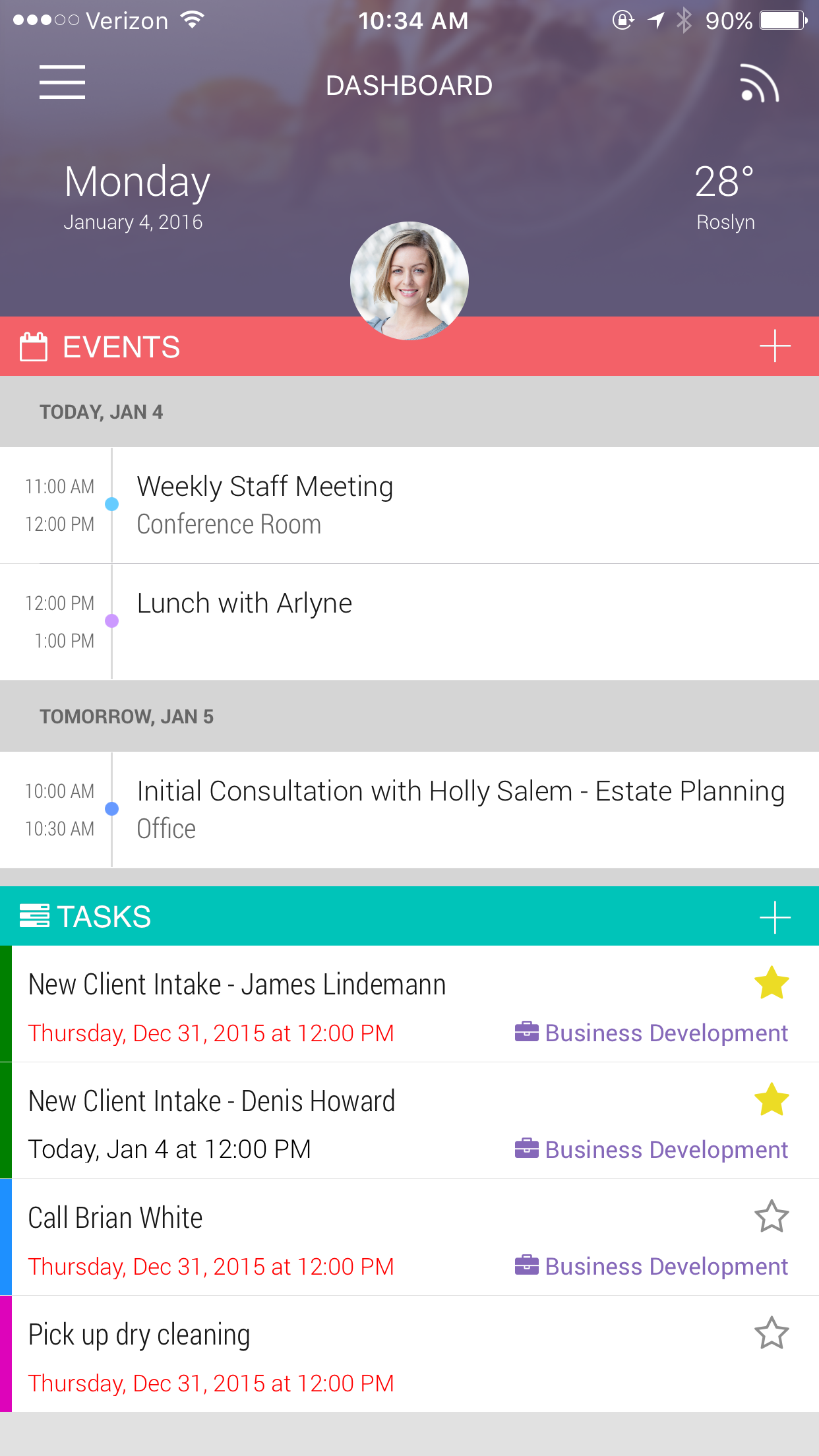
Task: Tap the feed broadcast icon
Action: [760, 84]
